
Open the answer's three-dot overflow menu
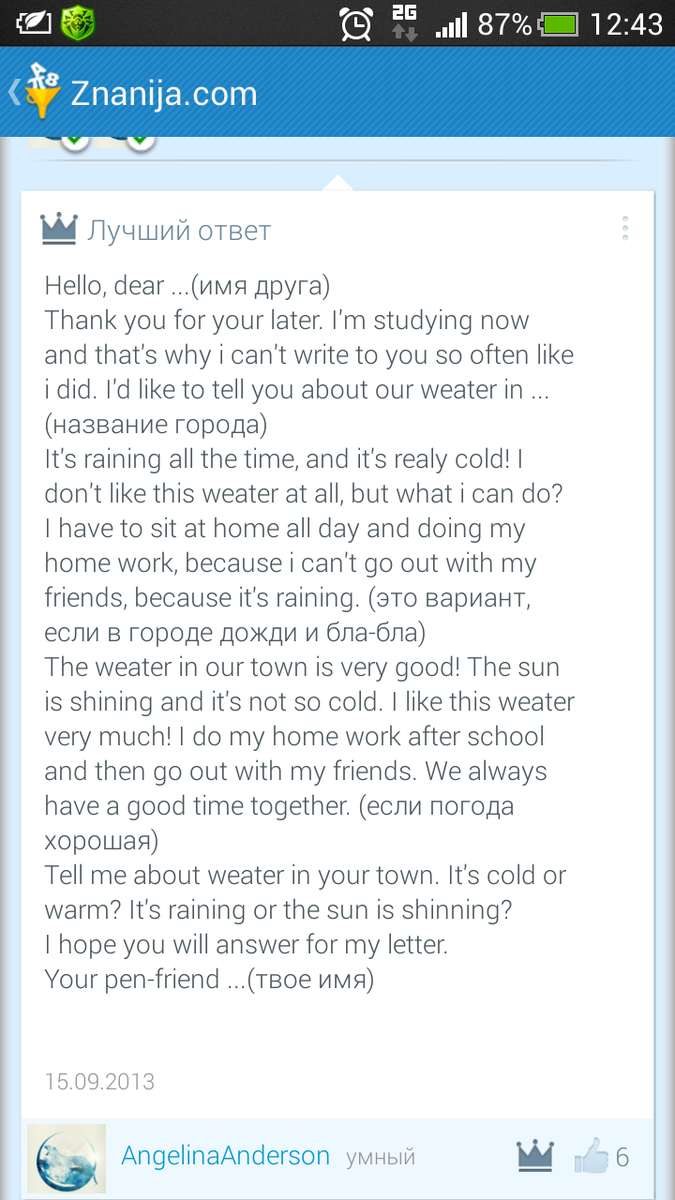pos(625,229)
